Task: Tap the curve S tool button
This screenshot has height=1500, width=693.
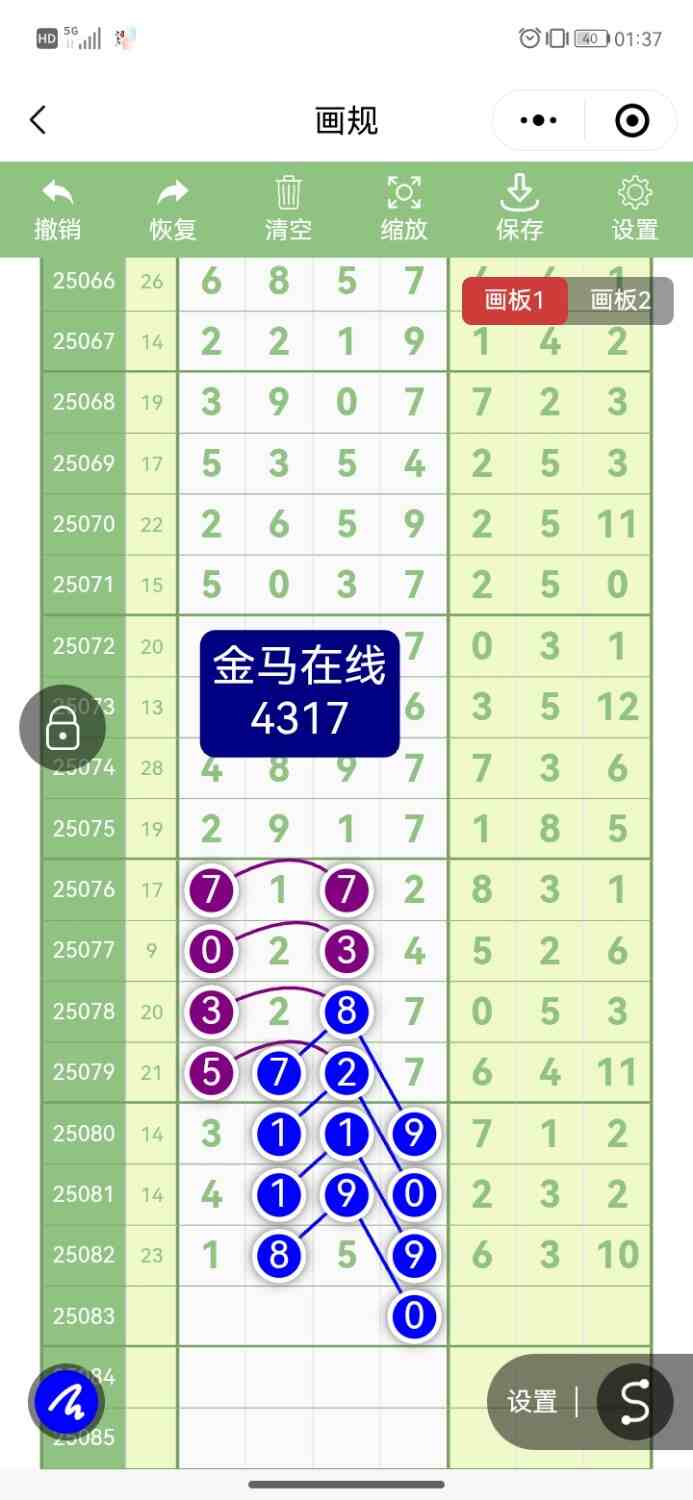Action: coord(634,1402)
